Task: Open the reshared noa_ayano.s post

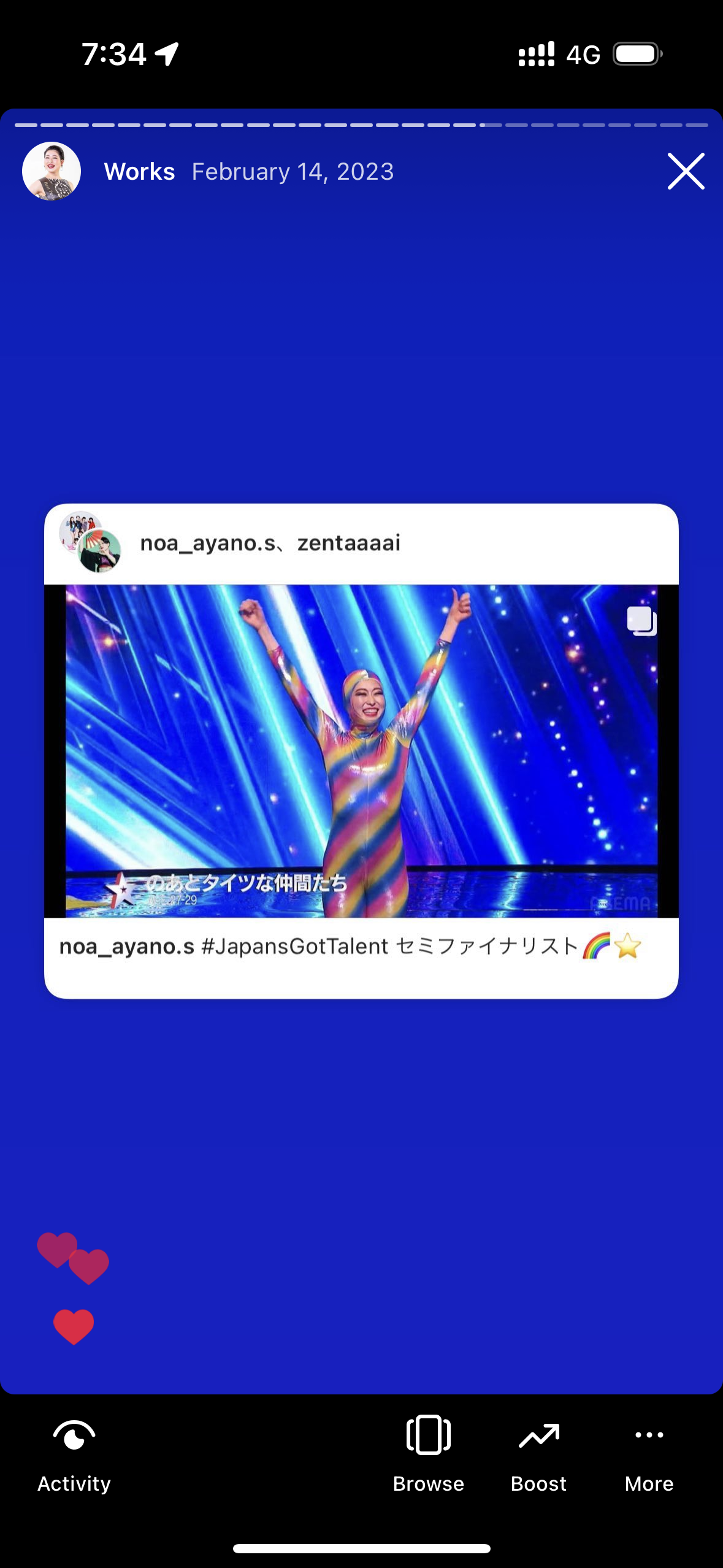Action: (x=361, y=751)
